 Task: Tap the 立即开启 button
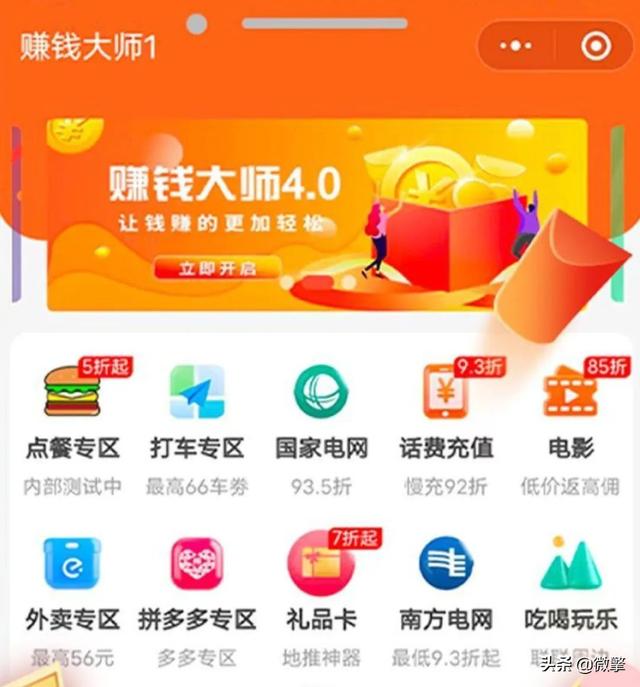216,268
